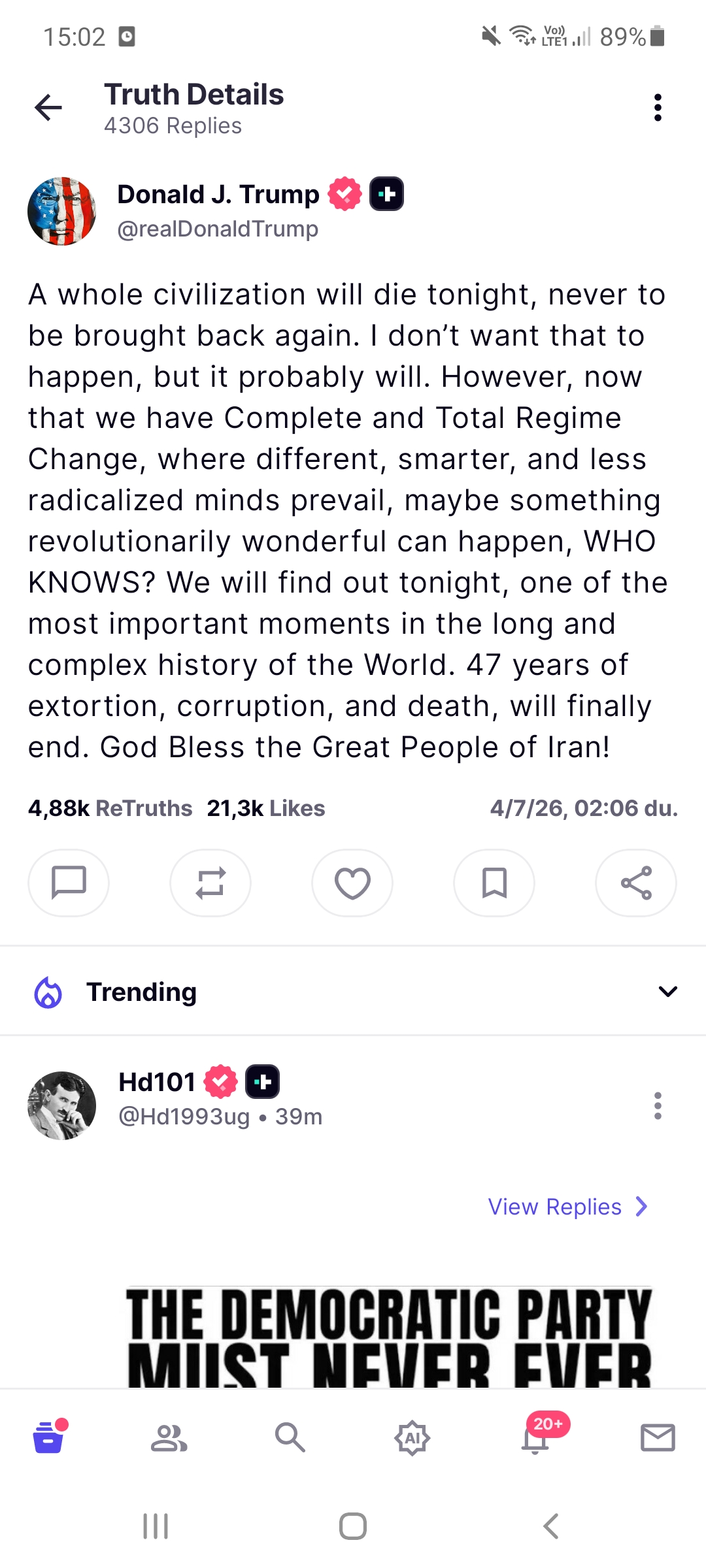Go back using the top-left arrow
The image size is (706, 1568).
48,107
